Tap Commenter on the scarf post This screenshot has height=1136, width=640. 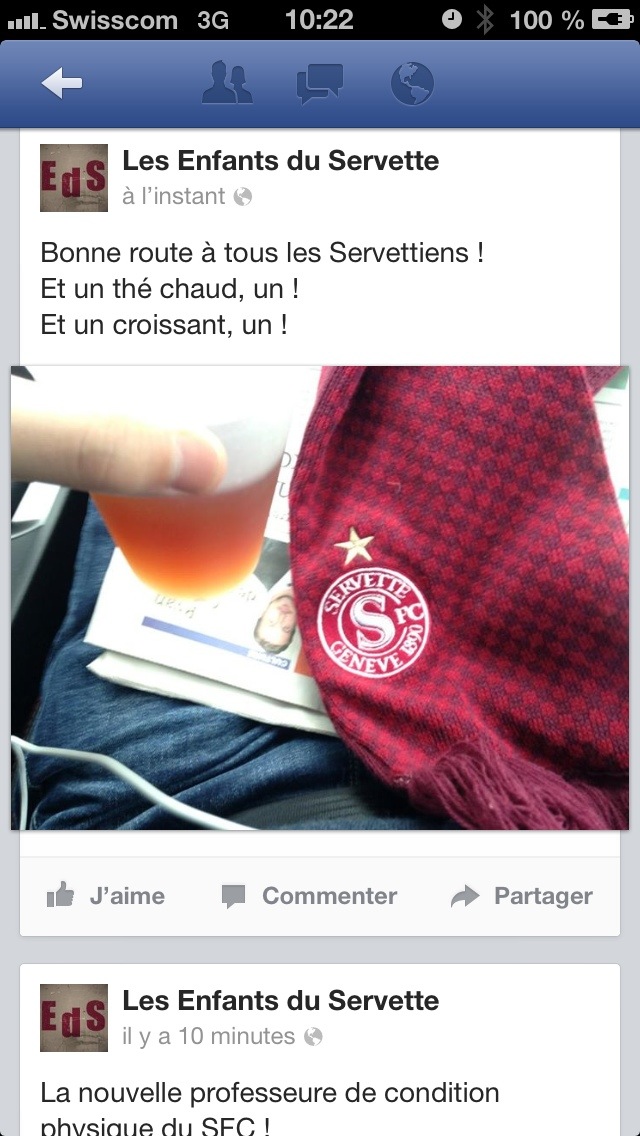click(x=309, y=896)
